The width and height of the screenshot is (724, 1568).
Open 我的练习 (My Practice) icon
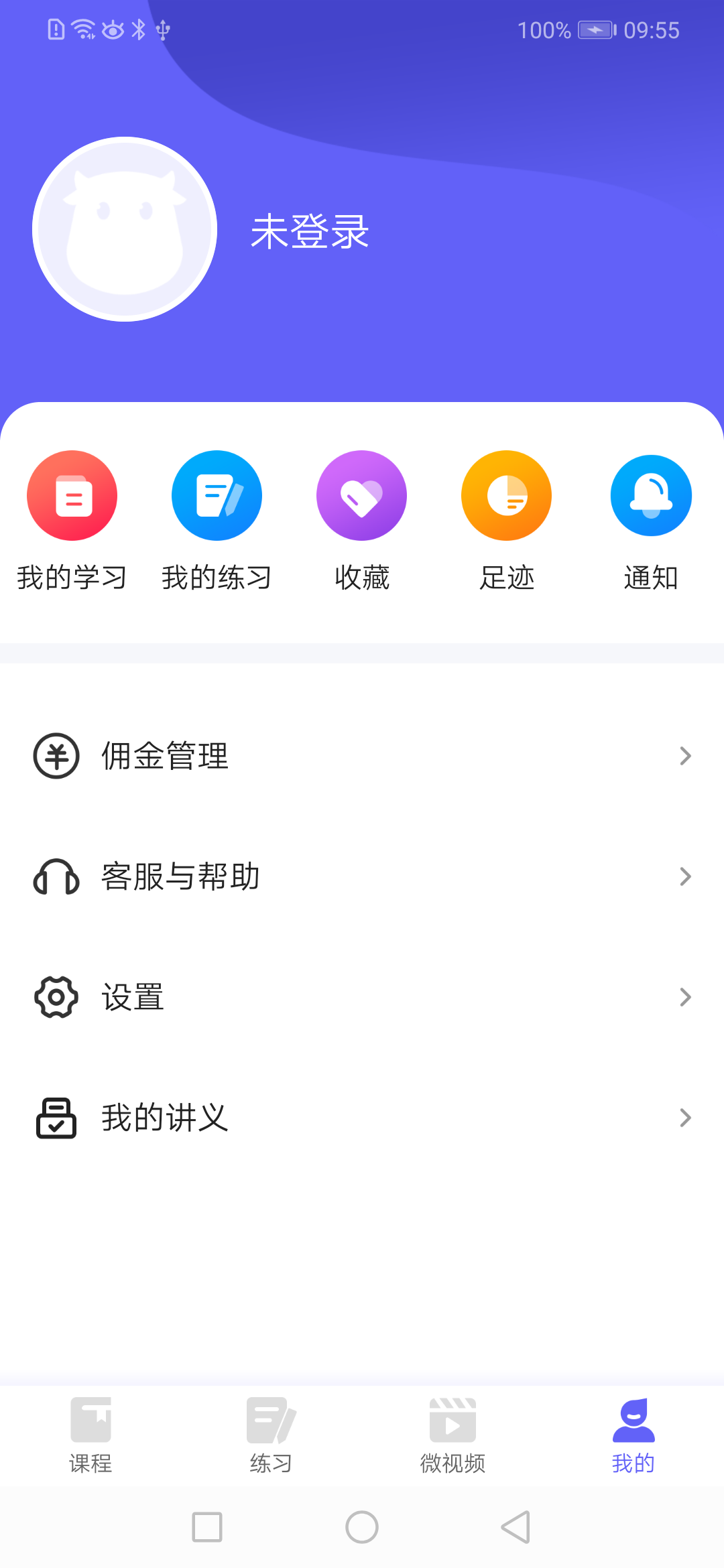pos(217,495)
